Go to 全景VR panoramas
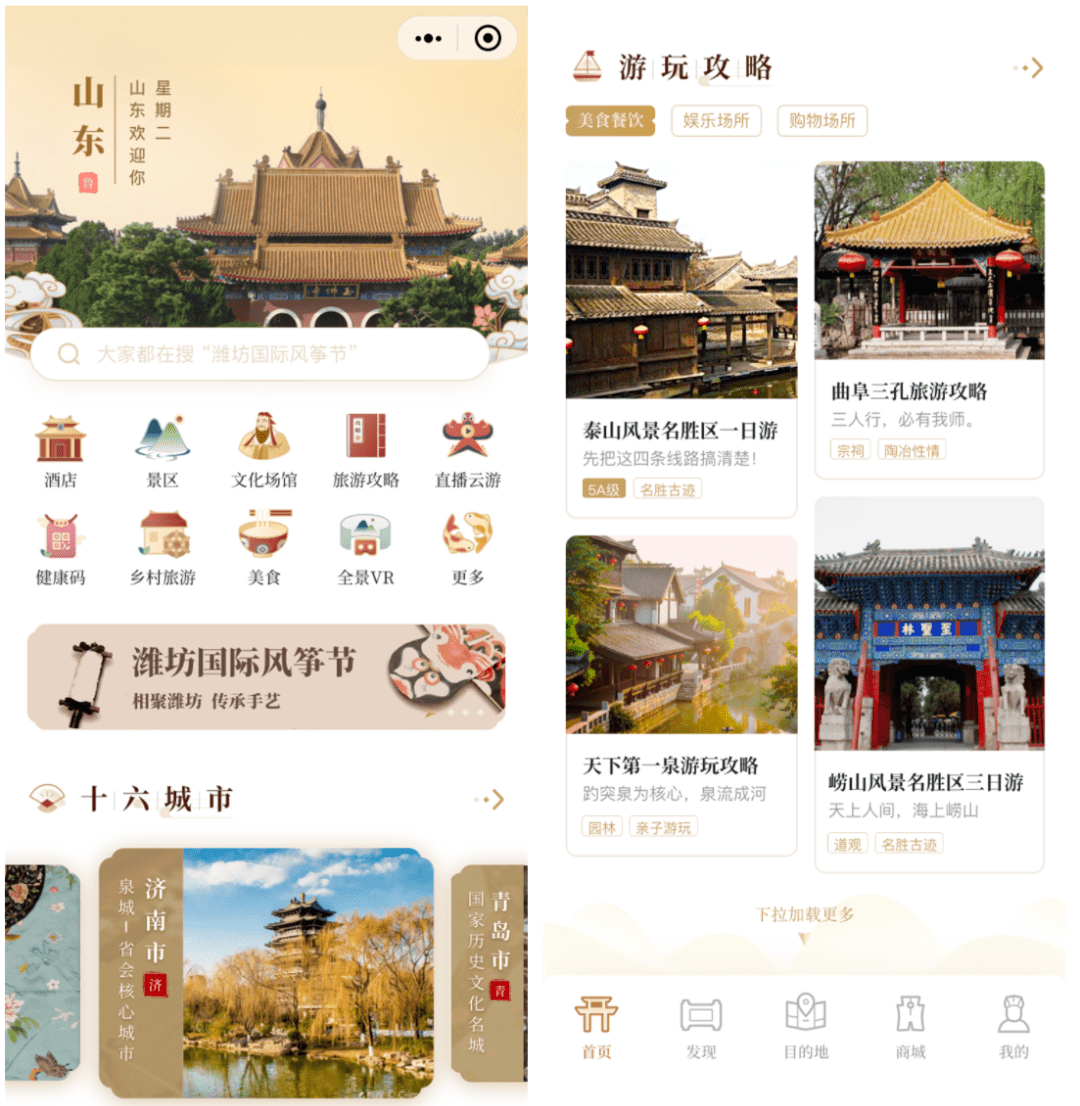The height and width of the screenshot is (1106, 1080). click(x=365, y=548)
